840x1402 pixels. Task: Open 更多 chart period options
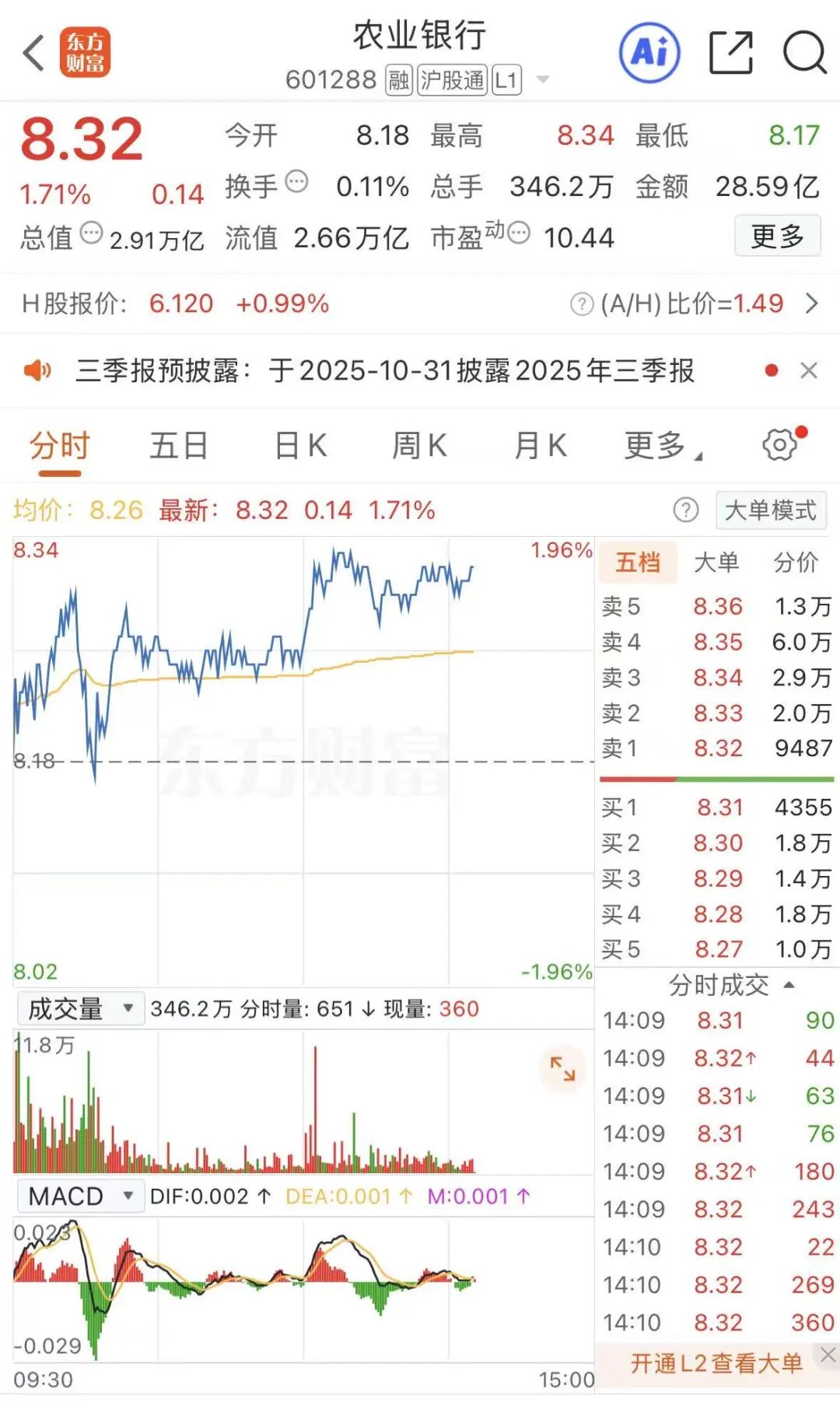(661, 447)
